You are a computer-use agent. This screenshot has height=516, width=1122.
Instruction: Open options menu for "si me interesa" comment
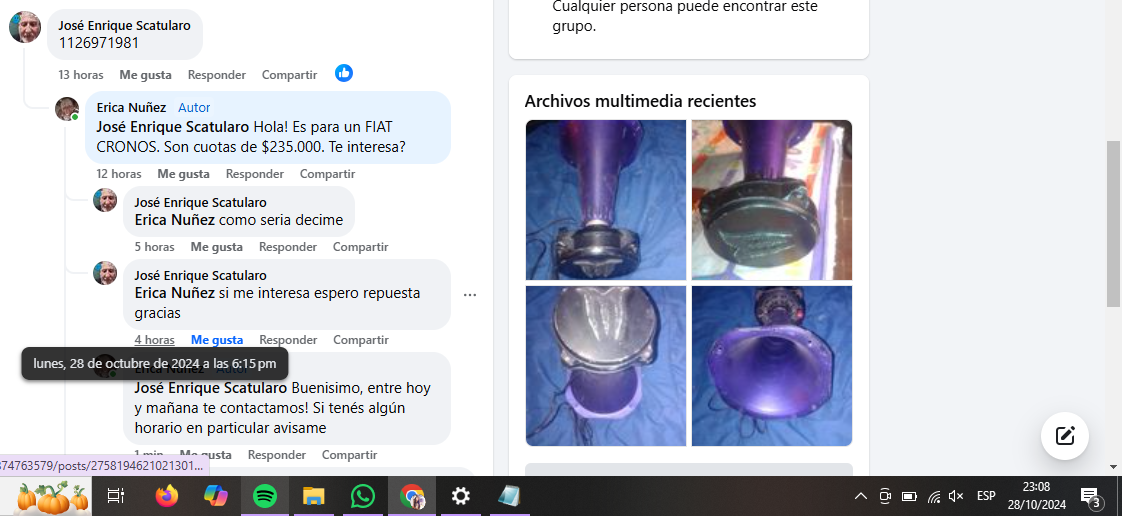(470, 295)
